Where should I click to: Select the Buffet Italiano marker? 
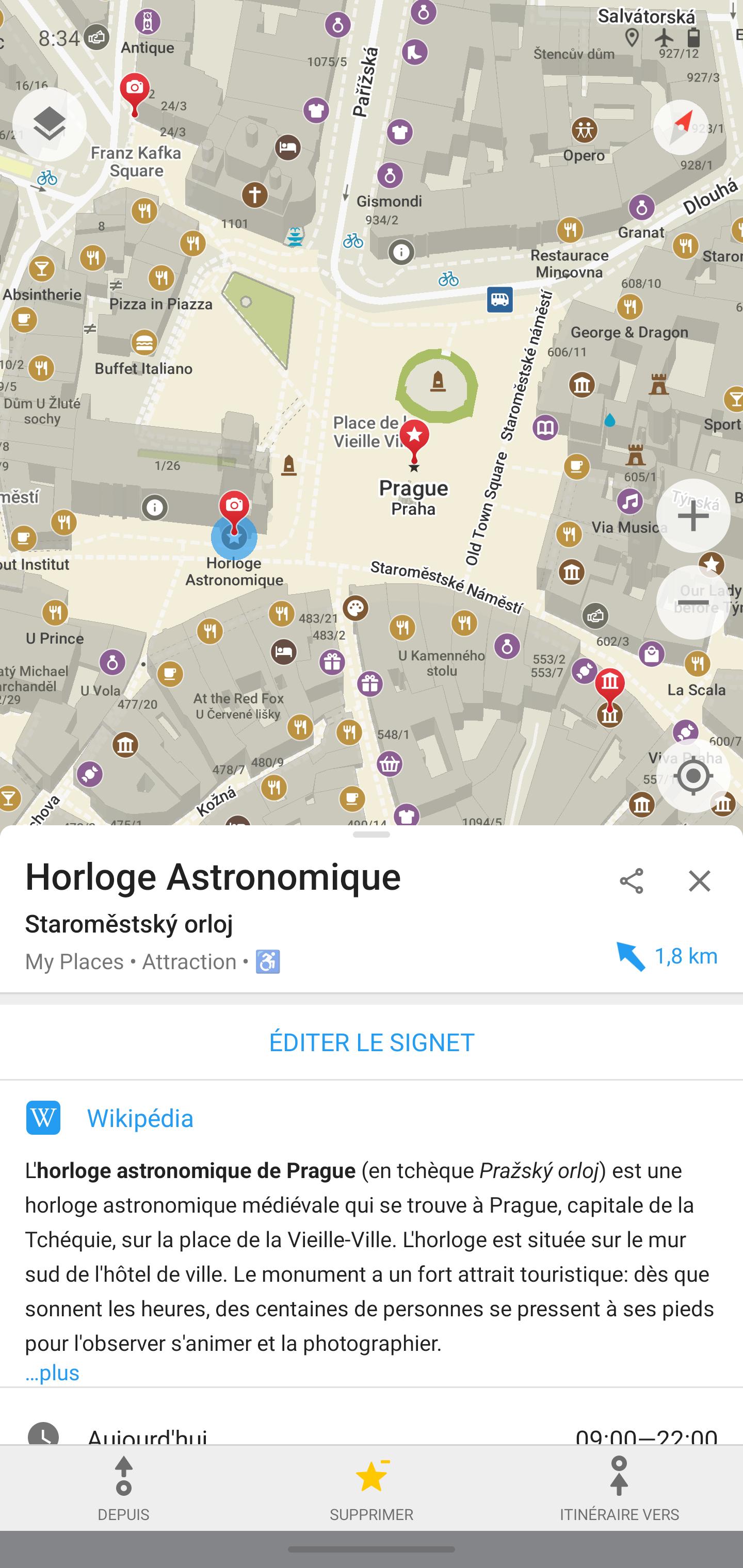coord(144,342)
